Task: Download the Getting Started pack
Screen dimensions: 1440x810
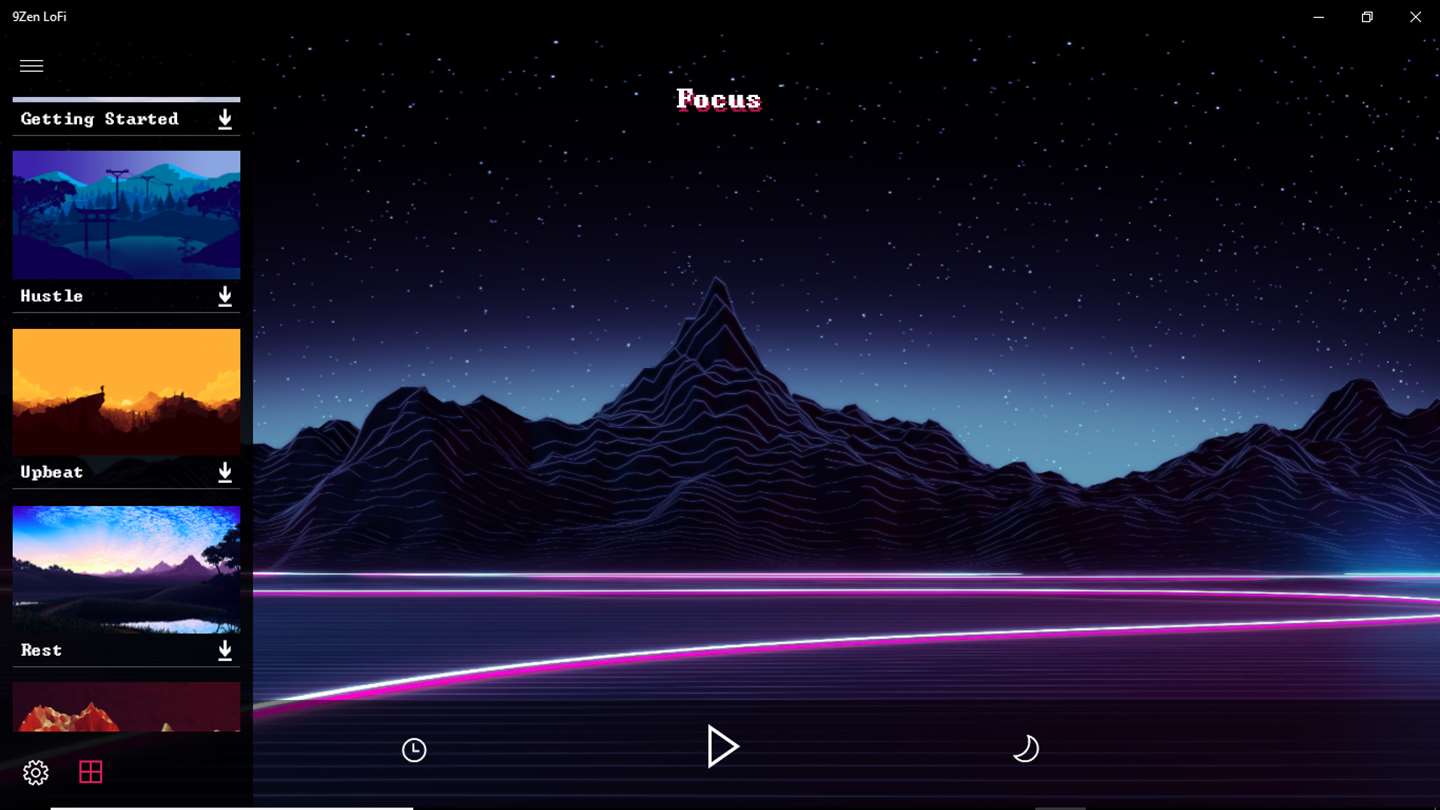Action: coord(225,119)
